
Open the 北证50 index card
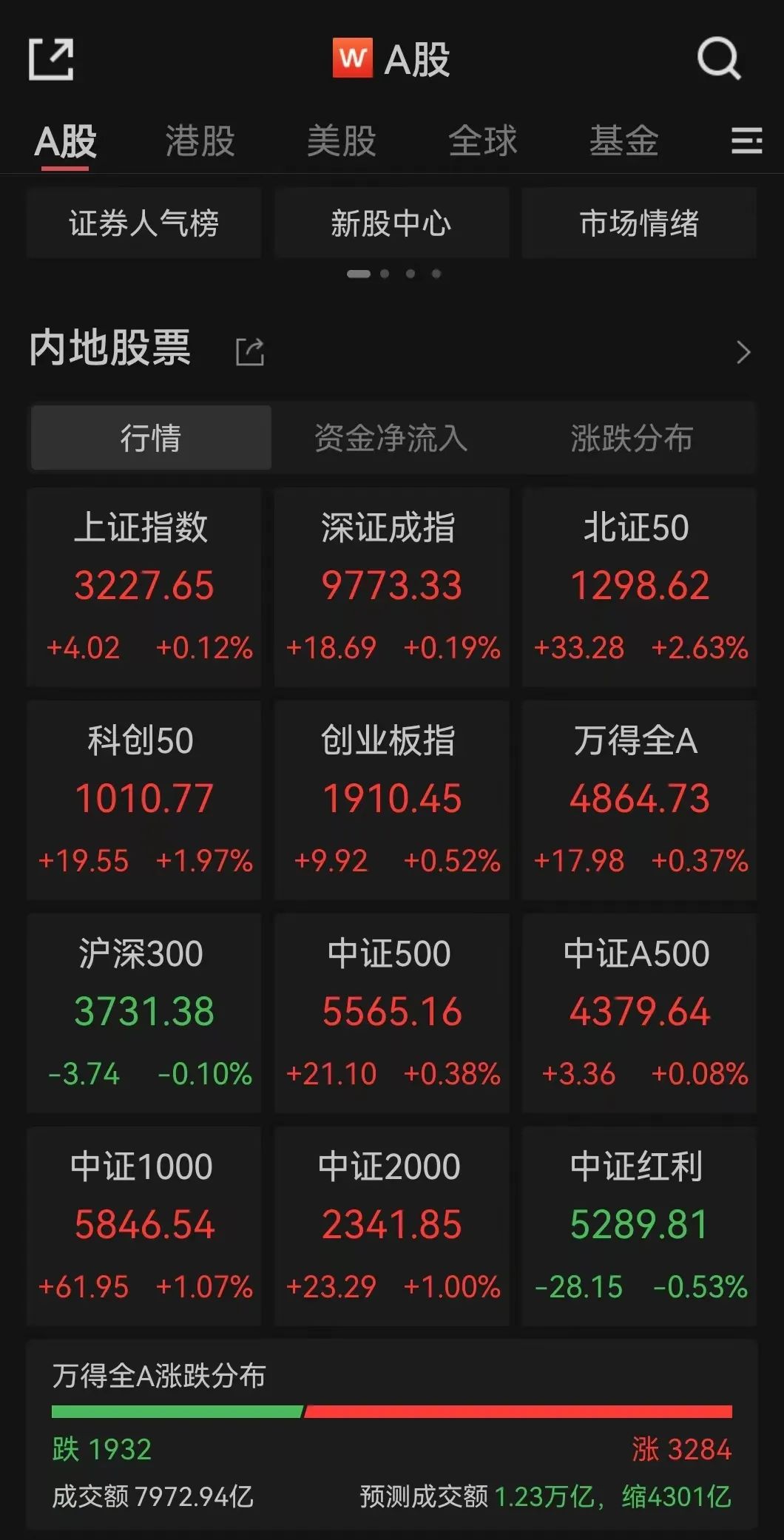coord(639,587)
